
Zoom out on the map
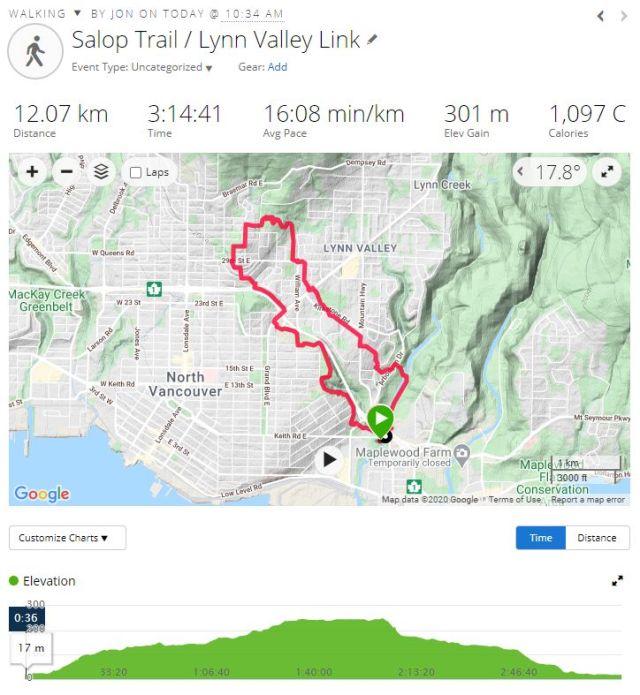(x=66, y=172)
